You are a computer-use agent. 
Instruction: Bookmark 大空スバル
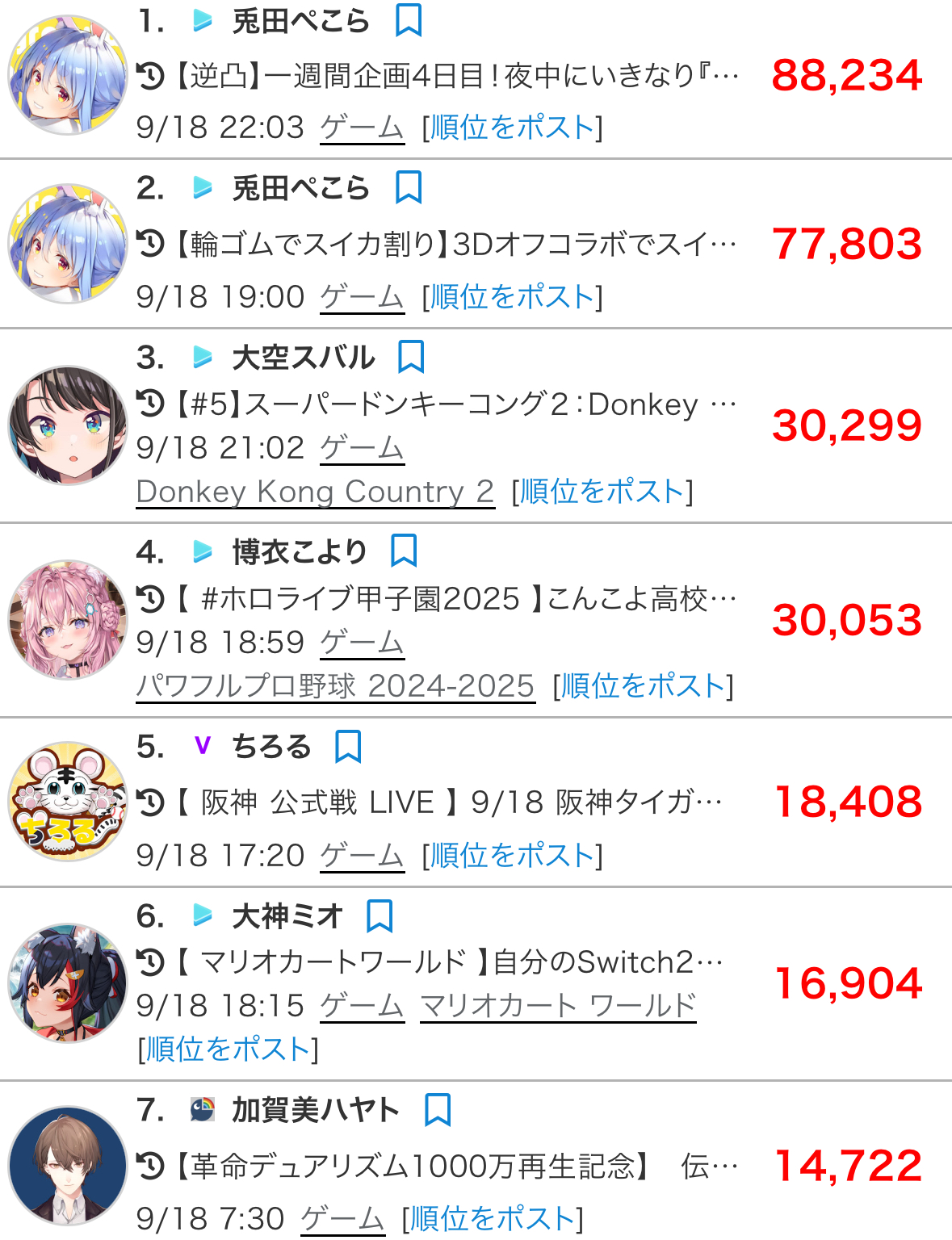point(411,357)
